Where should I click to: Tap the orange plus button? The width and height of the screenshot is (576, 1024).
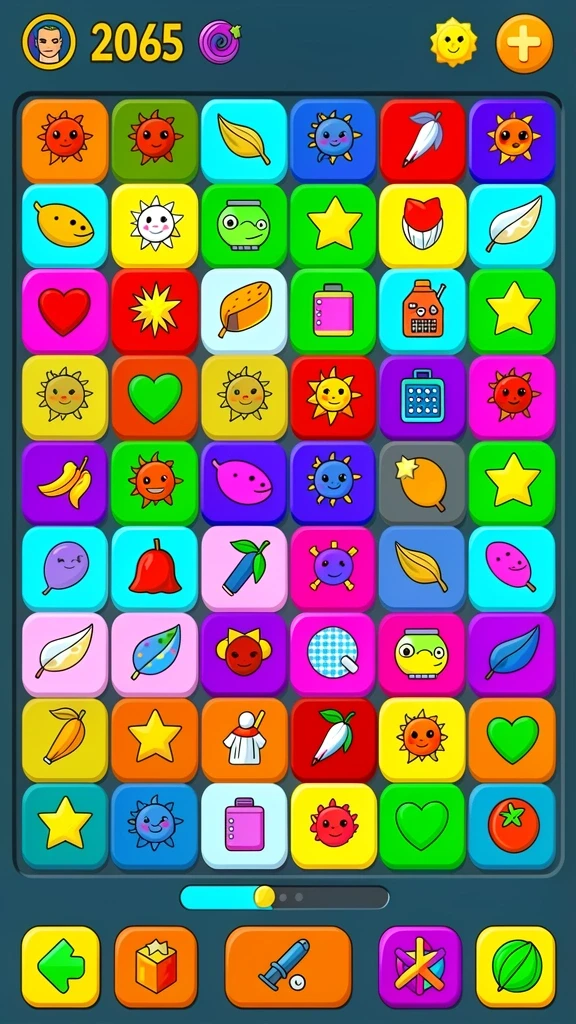click(524, 43)
